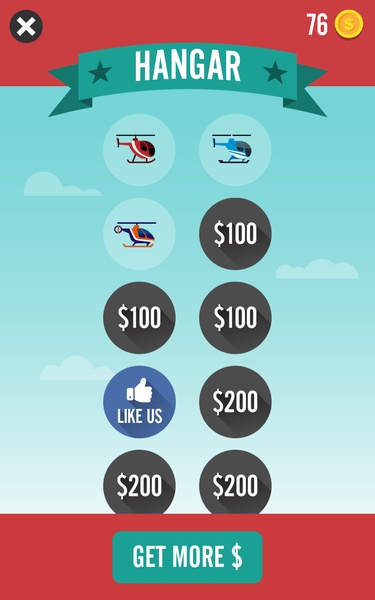Close the Hangar screen
Screen dimensions: 375x600
pos(26,26)
